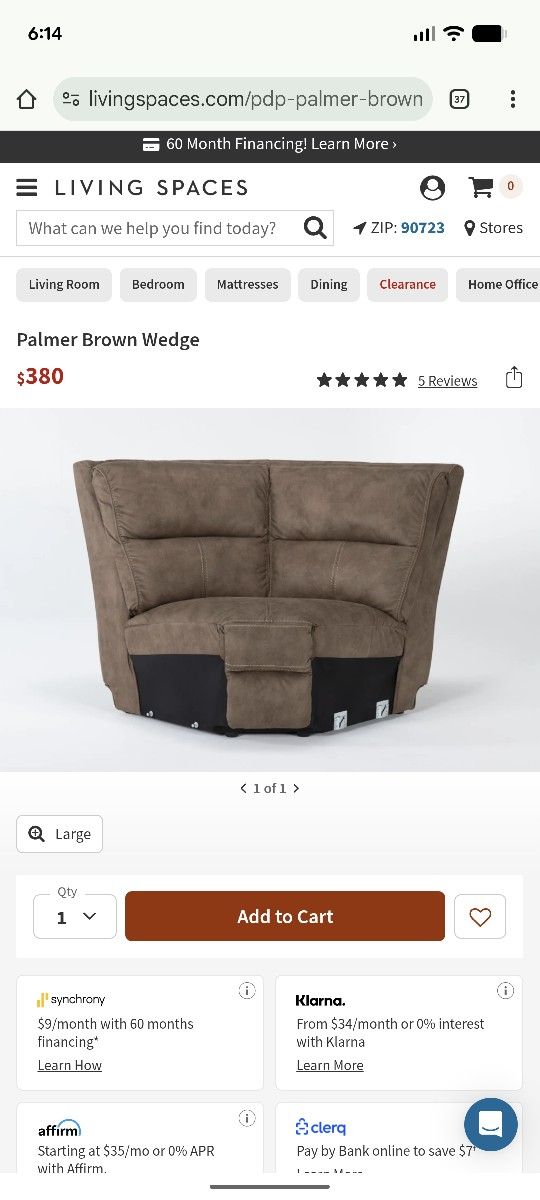Open the Clearance category

pos(407,284)
